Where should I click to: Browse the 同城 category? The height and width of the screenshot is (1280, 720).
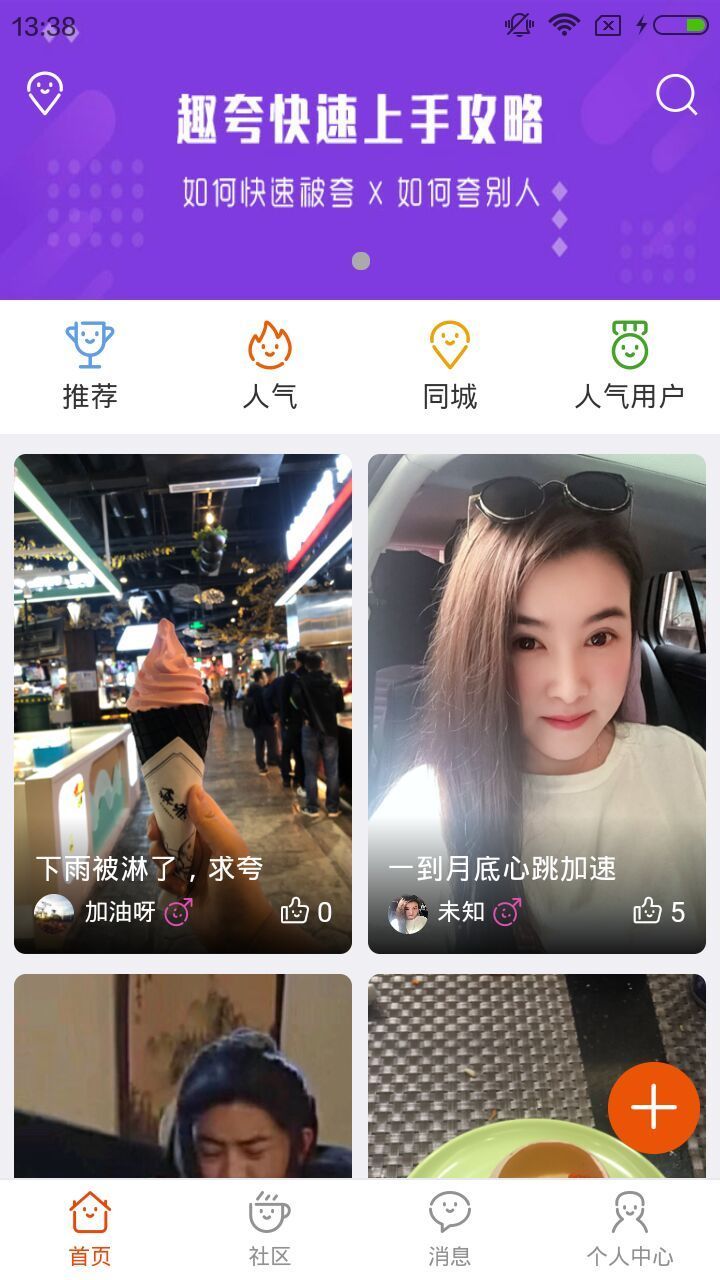pos(450,366)
